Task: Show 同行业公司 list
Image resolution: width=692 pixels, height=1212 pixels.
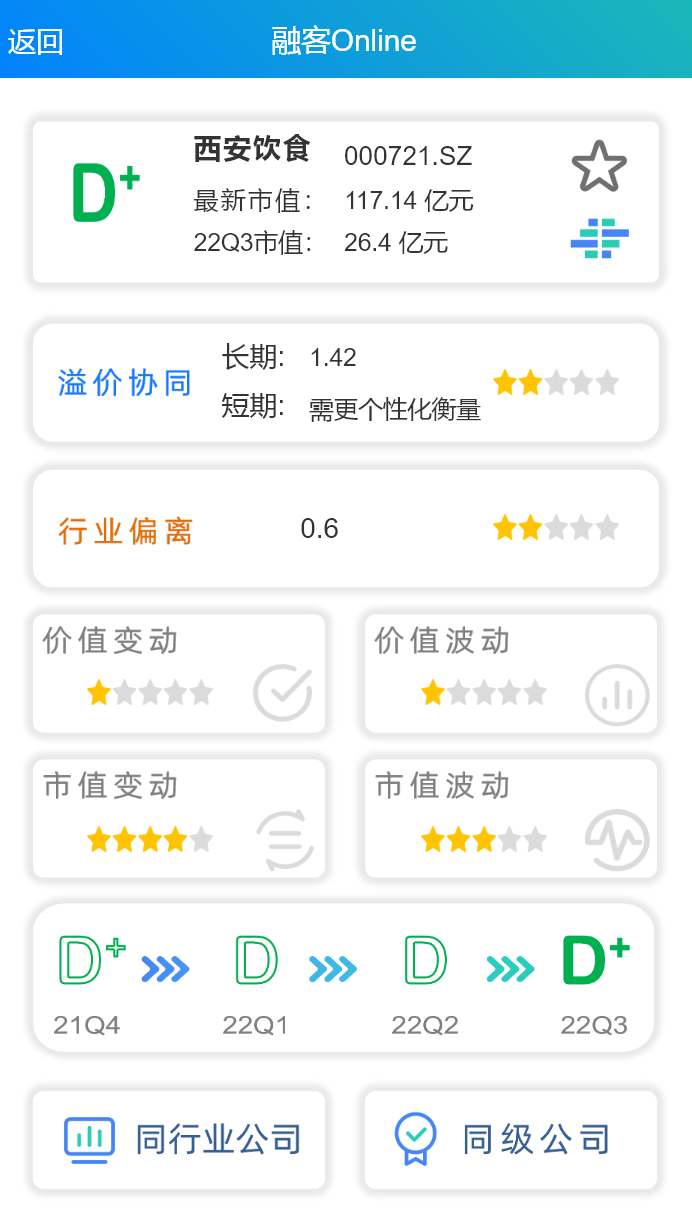Action: pos(180,1140)
